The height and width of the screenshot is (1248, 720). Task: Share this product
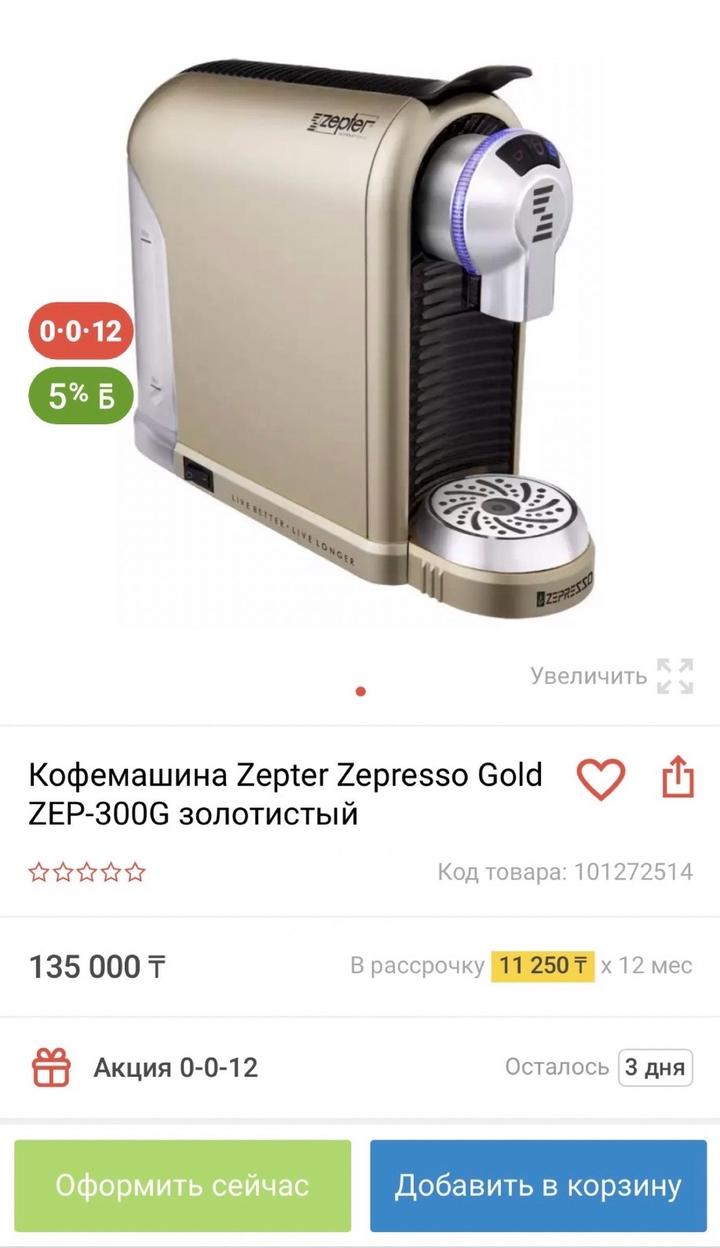(x=678, y=778)
